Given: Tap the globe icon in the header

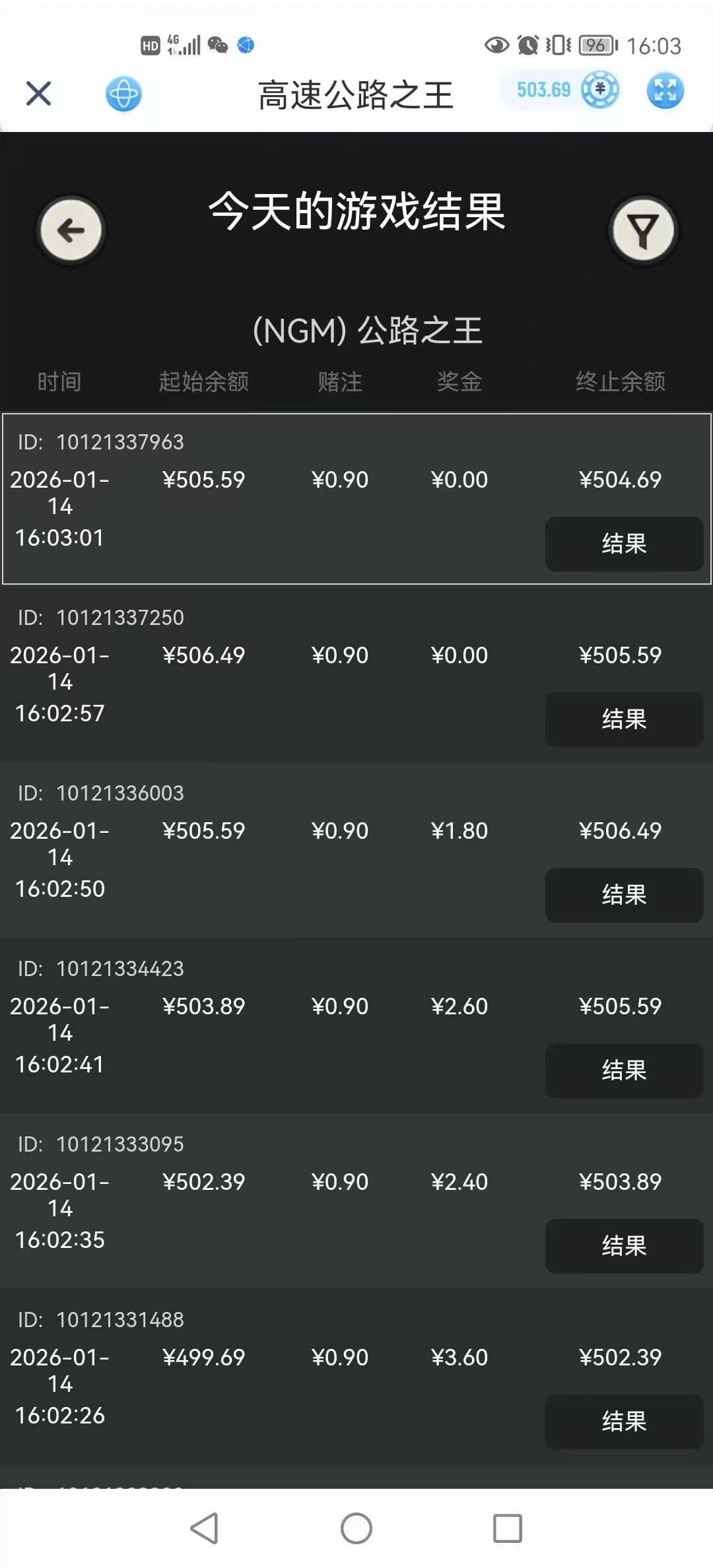Looking at the screenshot, I should tap(123, 94).
